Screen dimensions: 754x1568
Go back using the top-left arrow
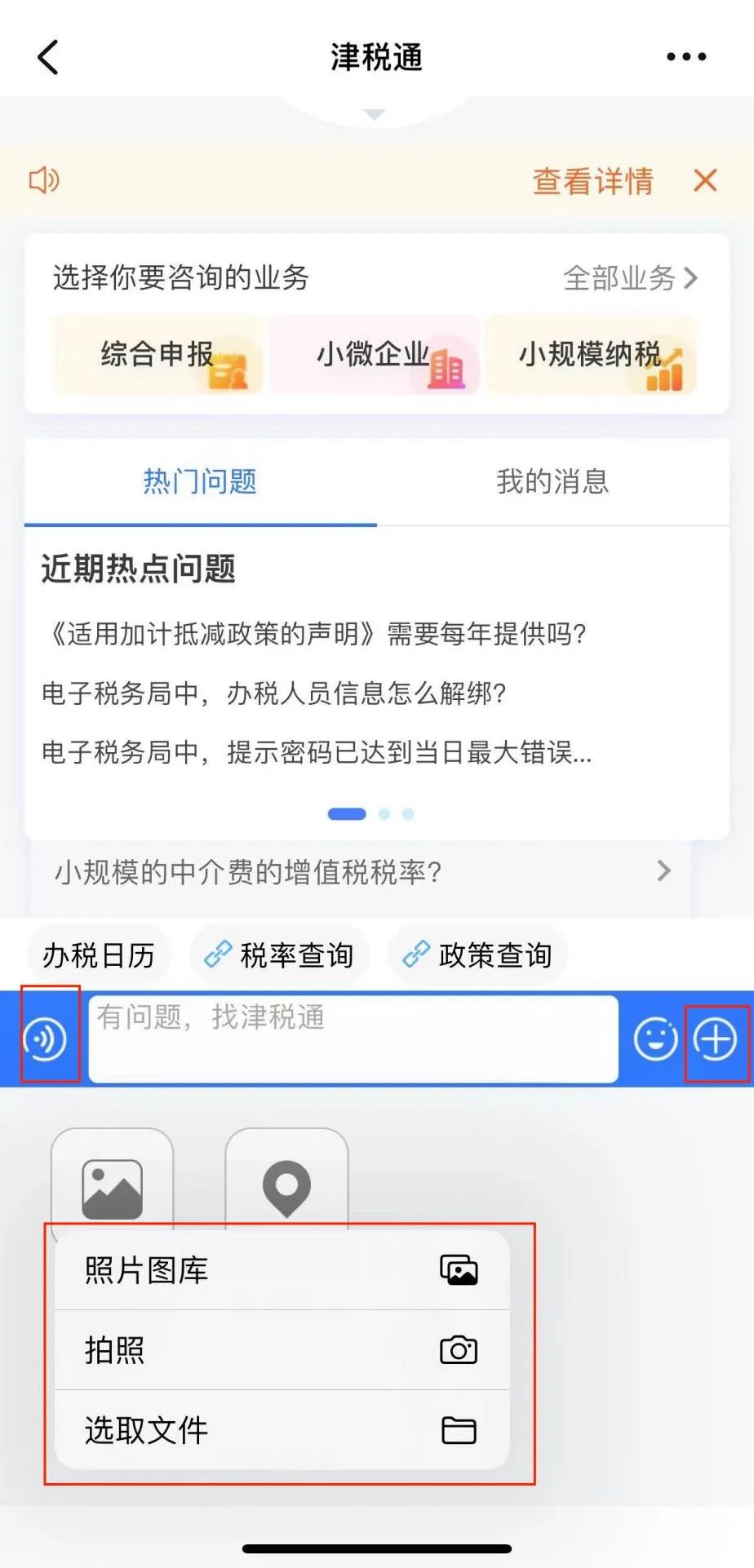point(48,57)
